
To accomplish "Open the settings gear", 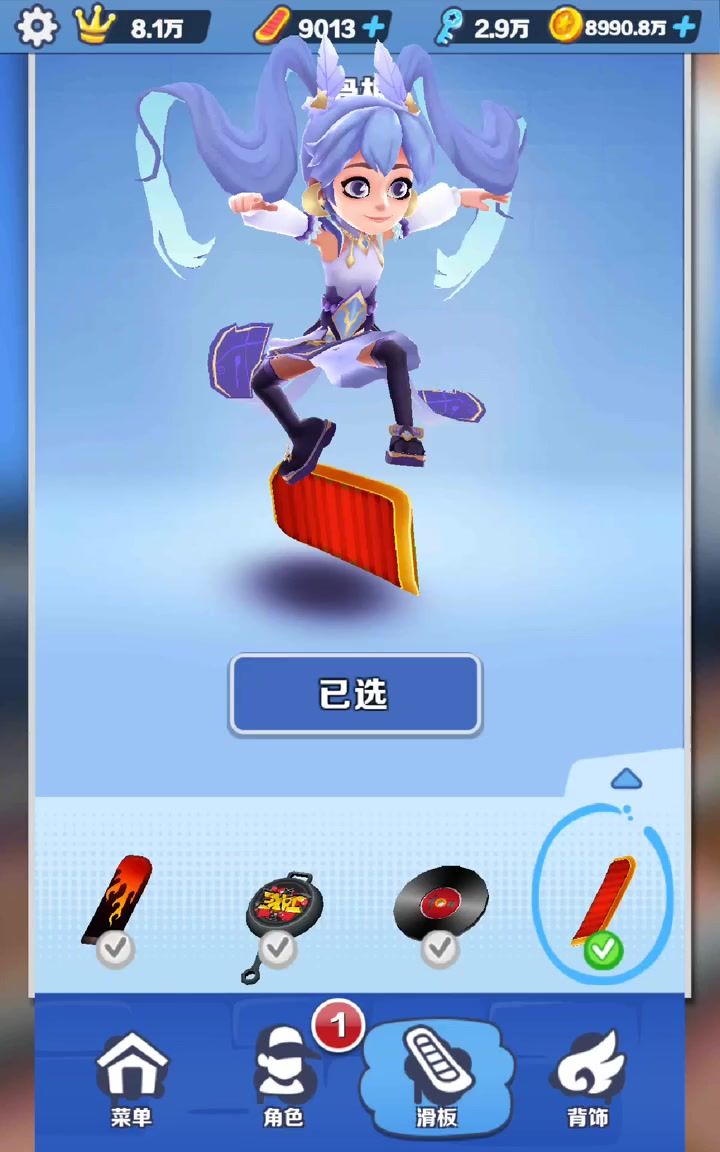I will click(x=37, y=26).
